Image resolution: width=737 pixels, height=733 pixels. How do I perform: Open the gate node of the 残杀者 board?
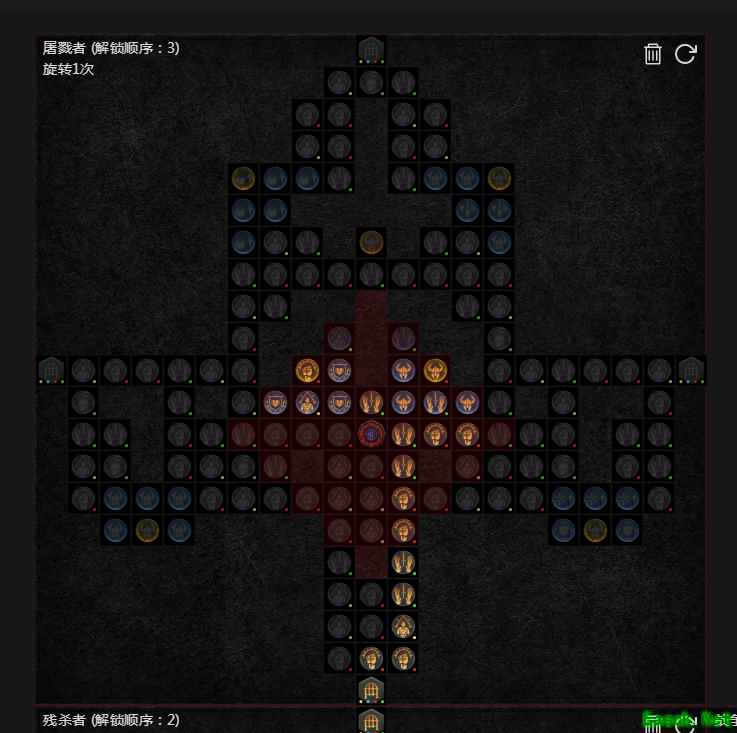(371, 722)
